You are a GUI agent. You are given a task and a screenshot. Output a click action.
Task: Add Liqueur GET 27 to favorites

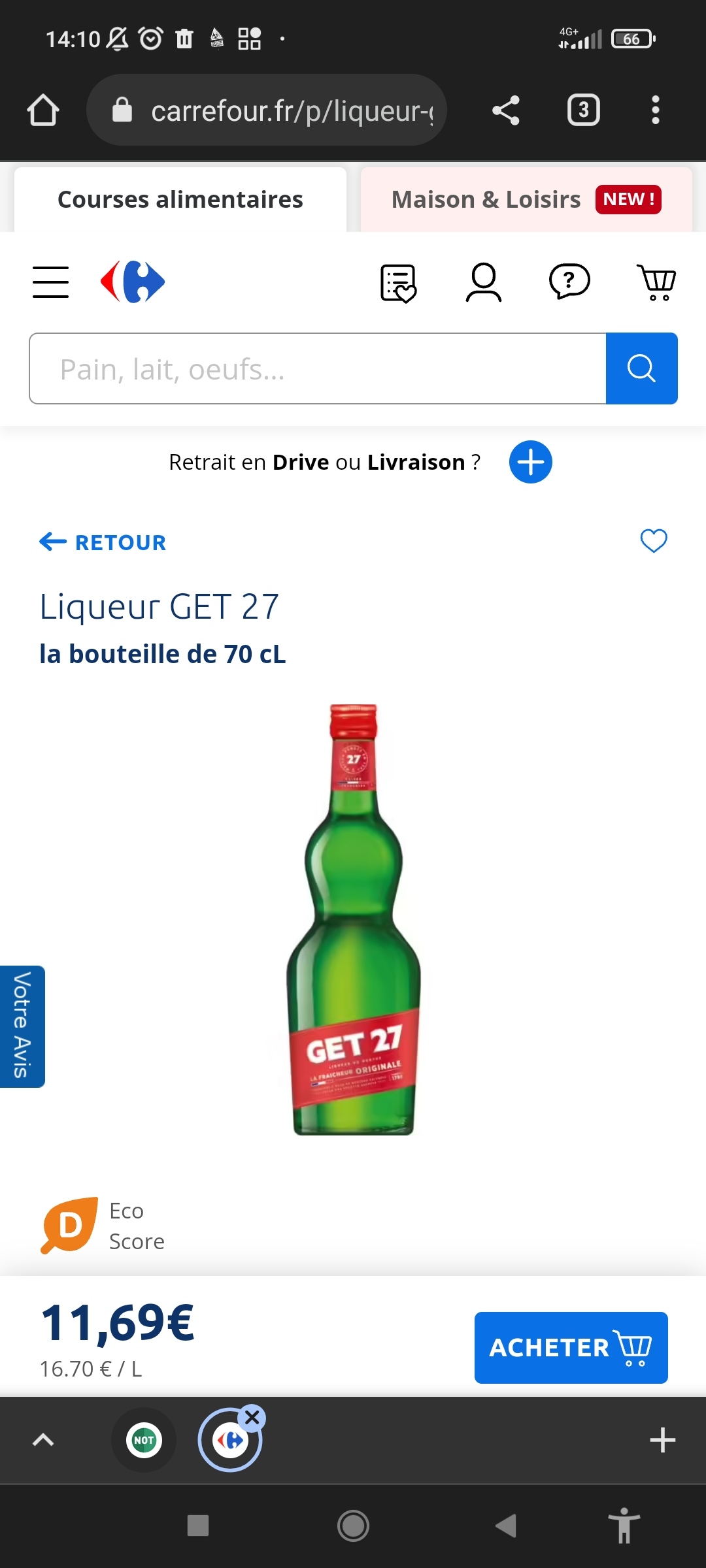click(654, 541)
